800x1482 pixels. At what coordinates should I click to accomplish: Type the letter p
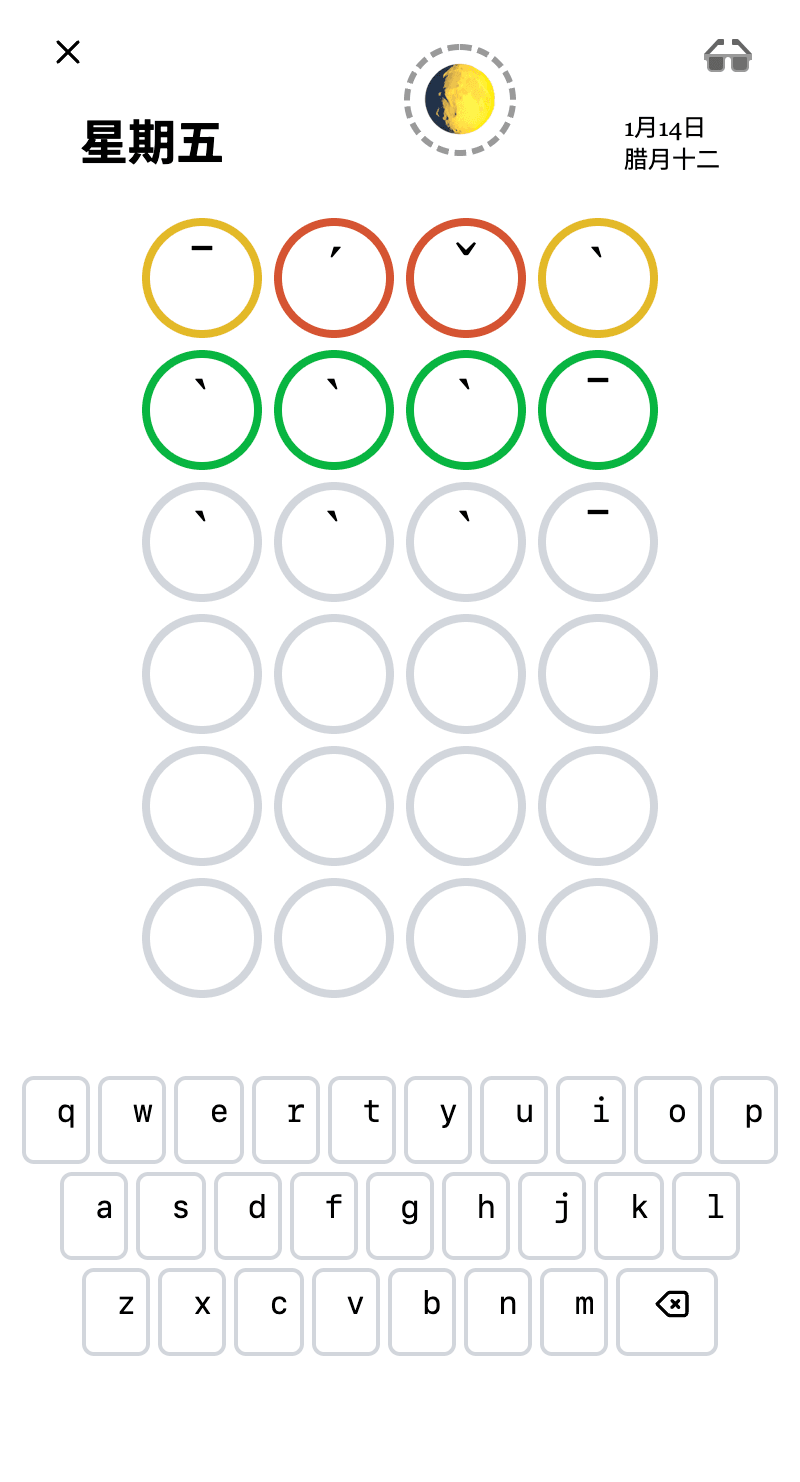pyautogui.click(x=744, y=1119)
